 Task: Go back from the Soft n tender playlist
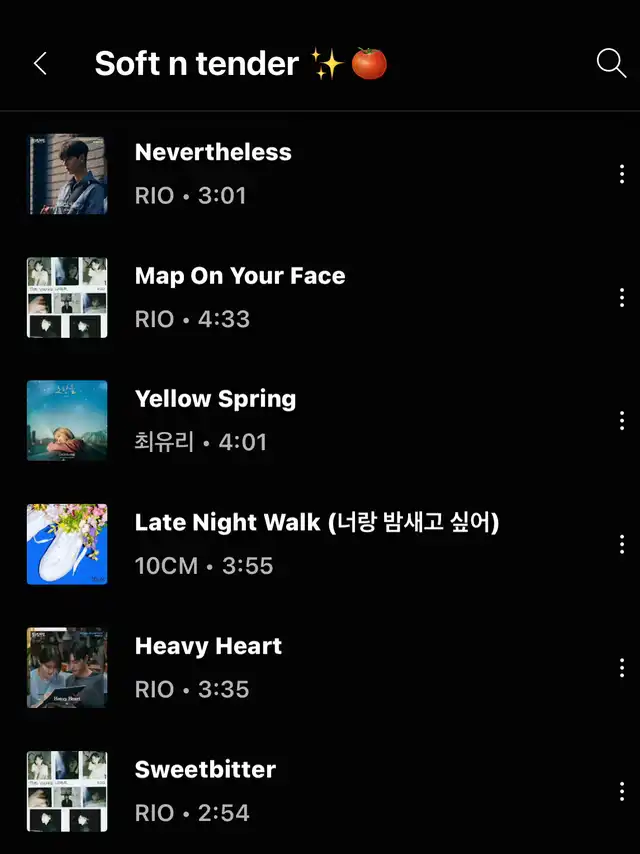coord(40,64)
